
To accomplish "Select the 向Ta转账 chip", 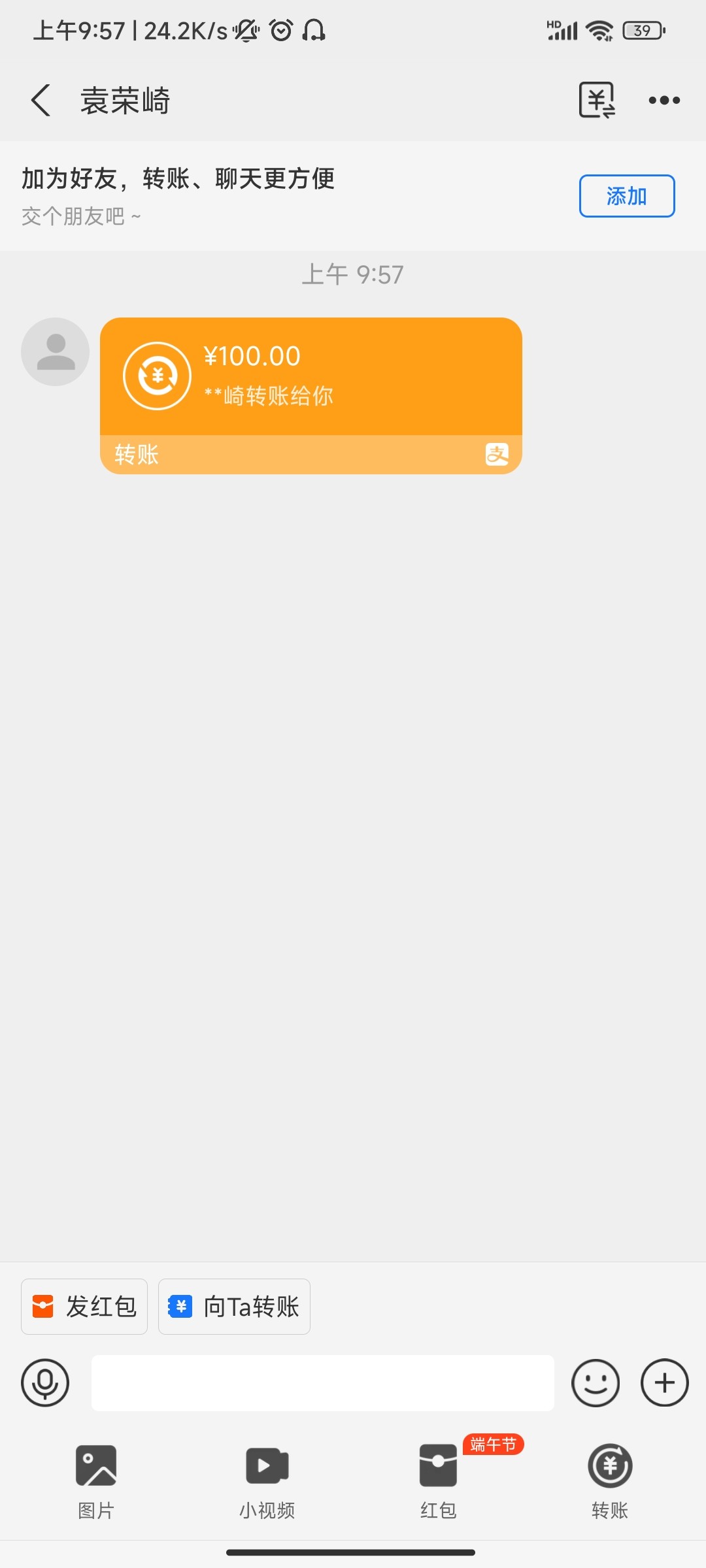I will (234, 1307).
